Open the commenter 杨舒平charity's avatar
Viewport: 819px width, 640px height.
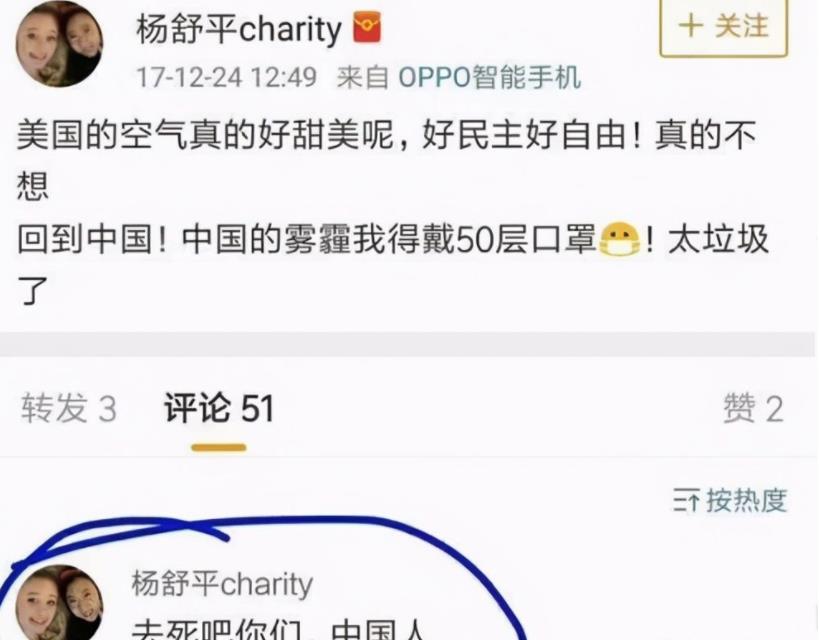click(59, 604)
